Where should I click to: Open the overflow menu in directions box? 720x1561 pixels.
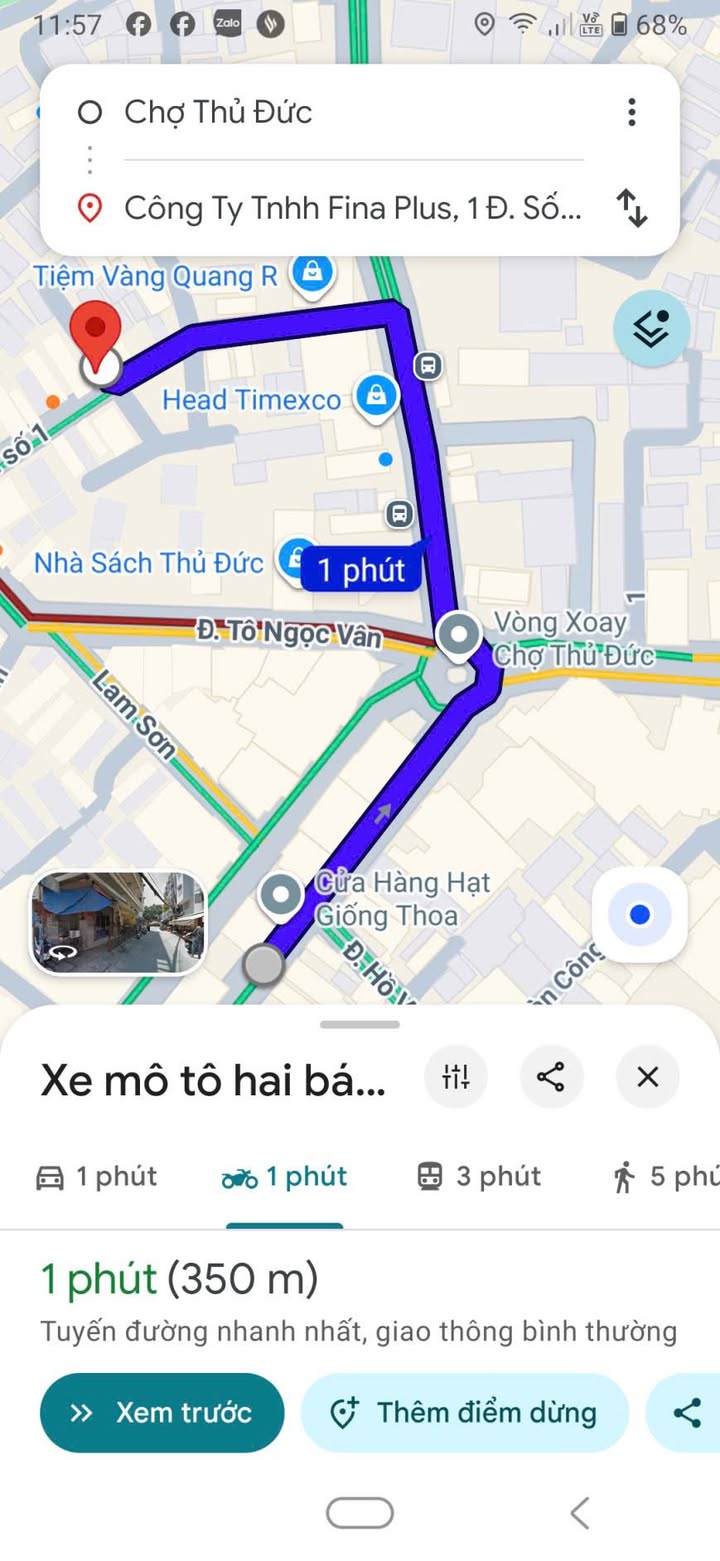click(631, 112)
